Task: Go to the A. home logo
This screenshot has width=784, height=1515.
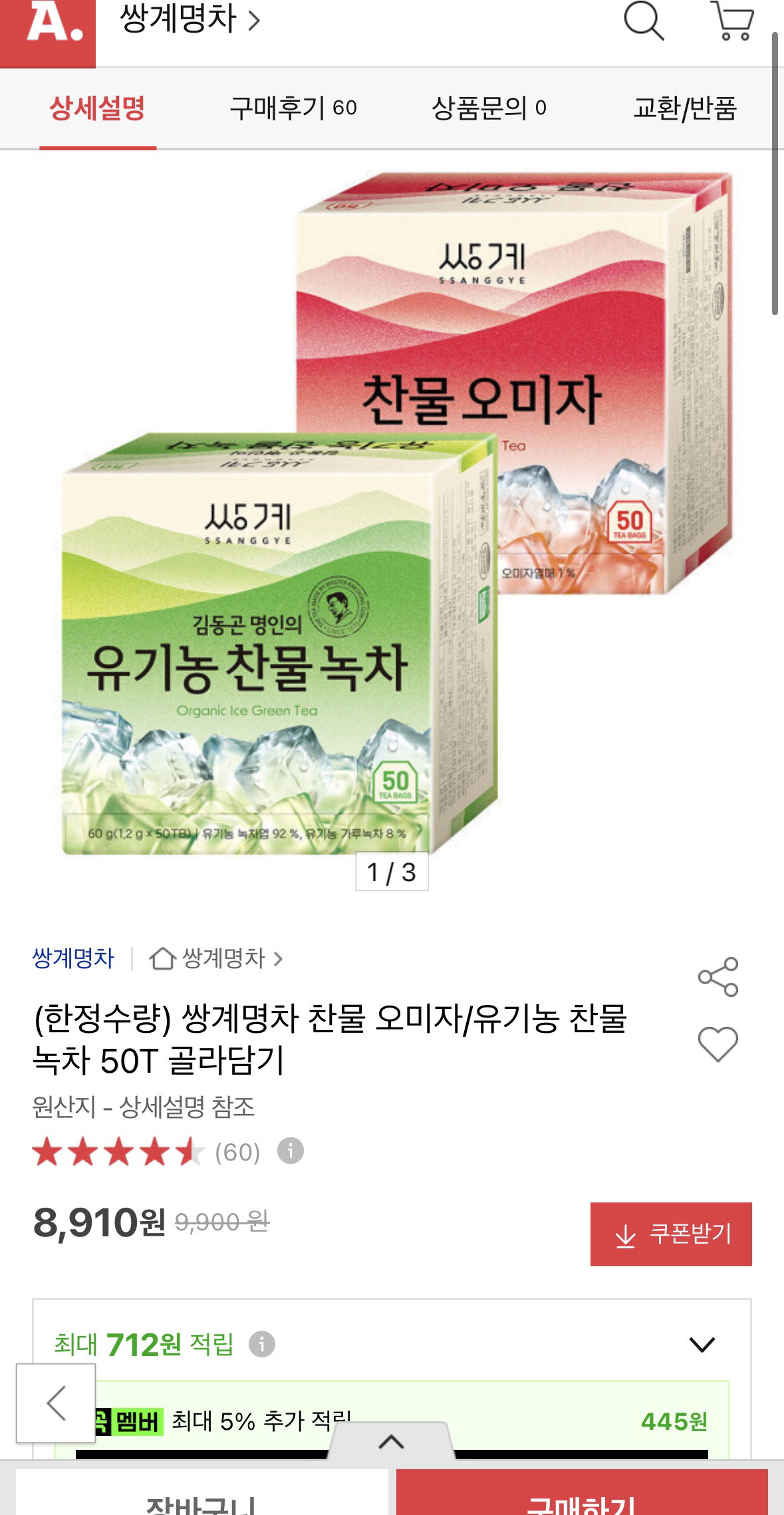Action: click(x=48, y=32)
